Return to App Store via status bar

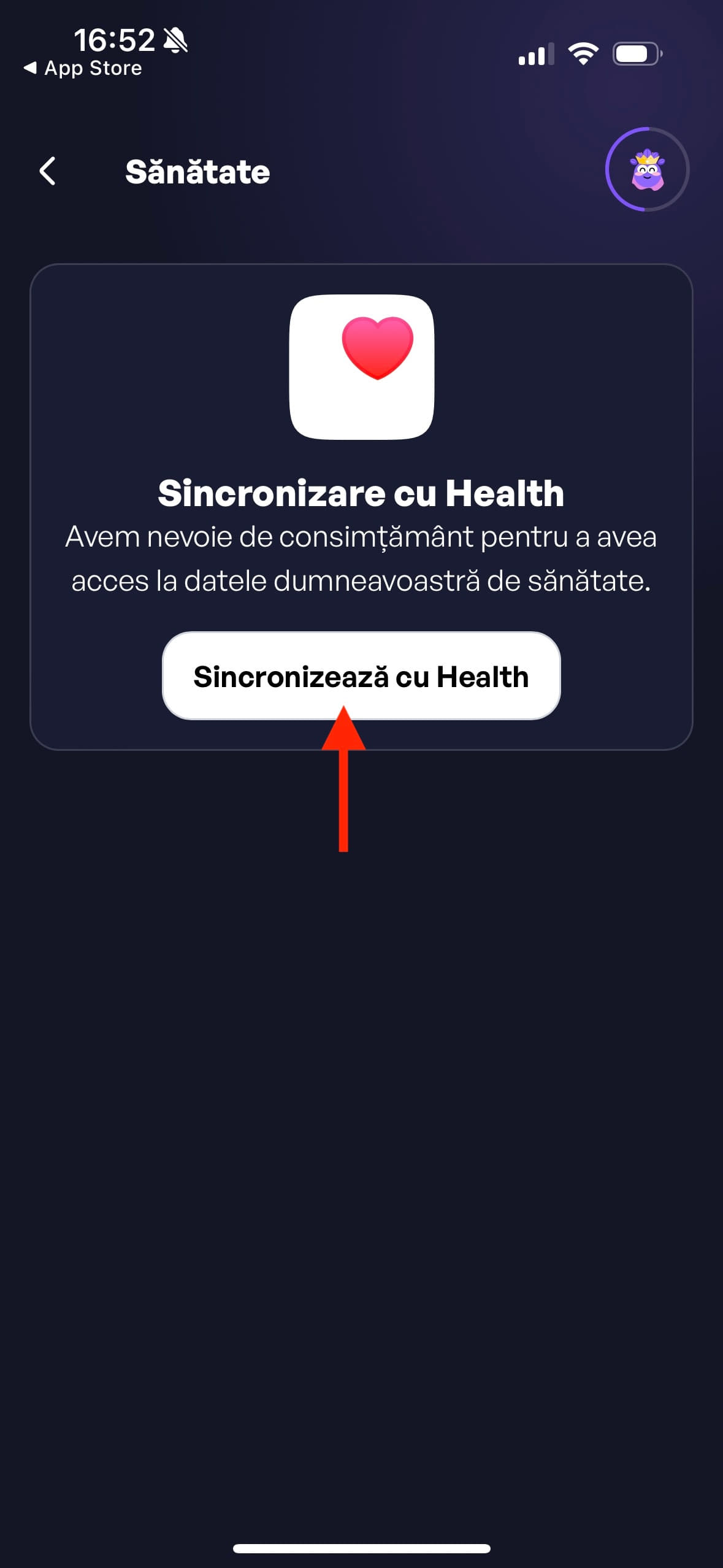[83, 68]
